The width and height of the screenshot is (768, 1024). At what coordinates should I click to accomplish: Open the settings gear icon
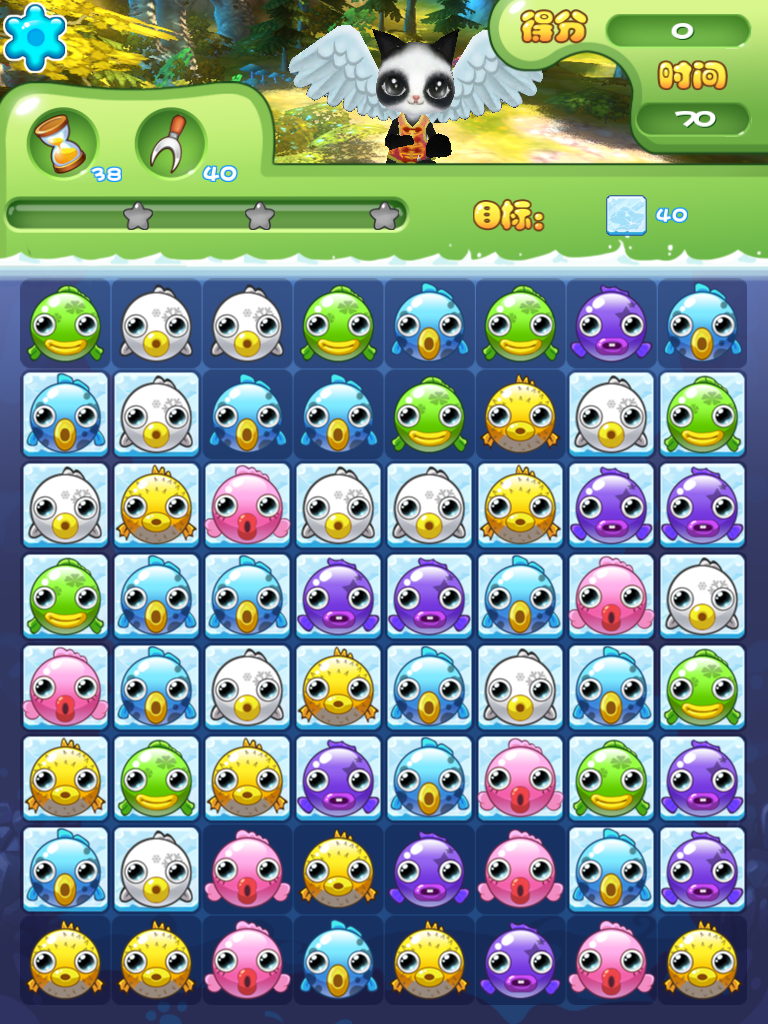point(34,36)
